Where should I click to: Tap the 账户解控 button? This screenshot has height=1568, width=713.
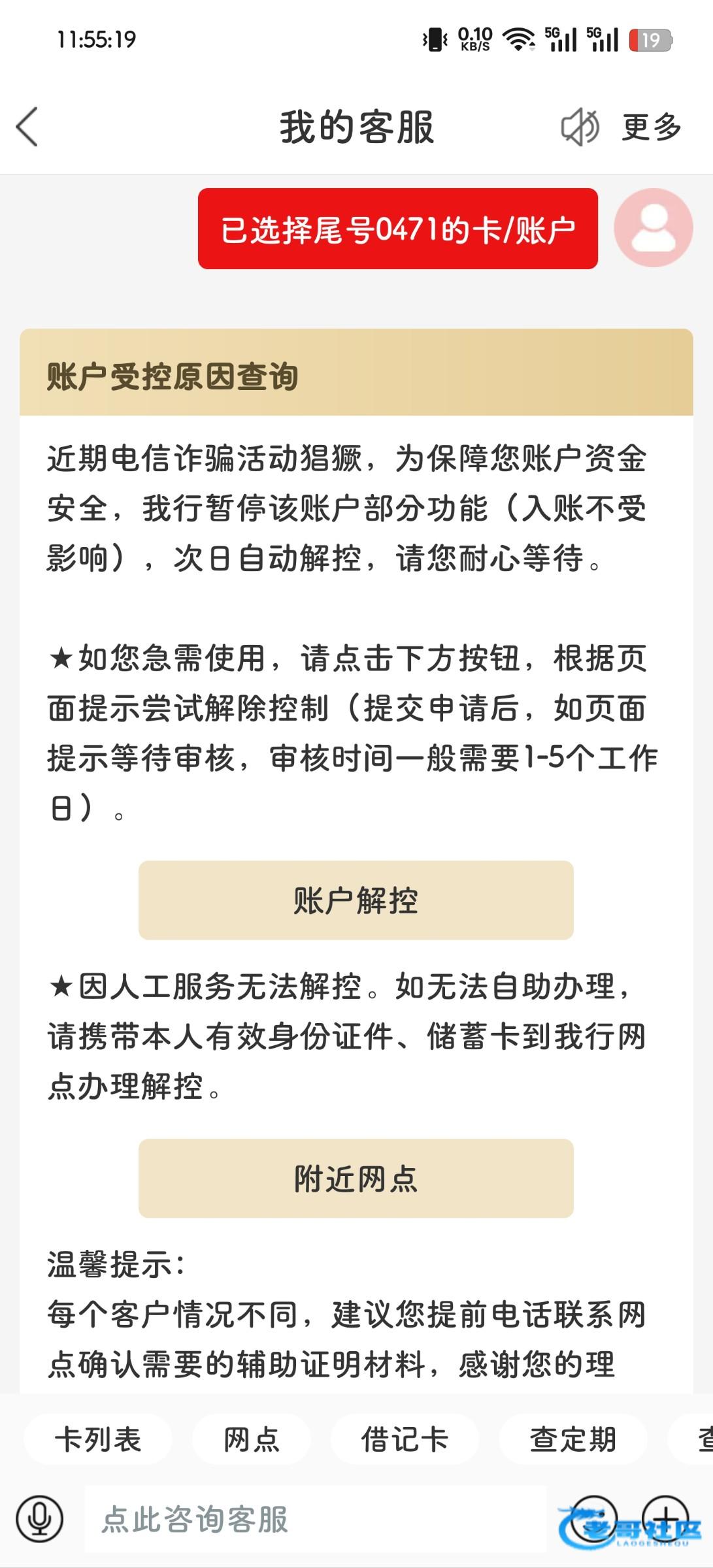356,900
